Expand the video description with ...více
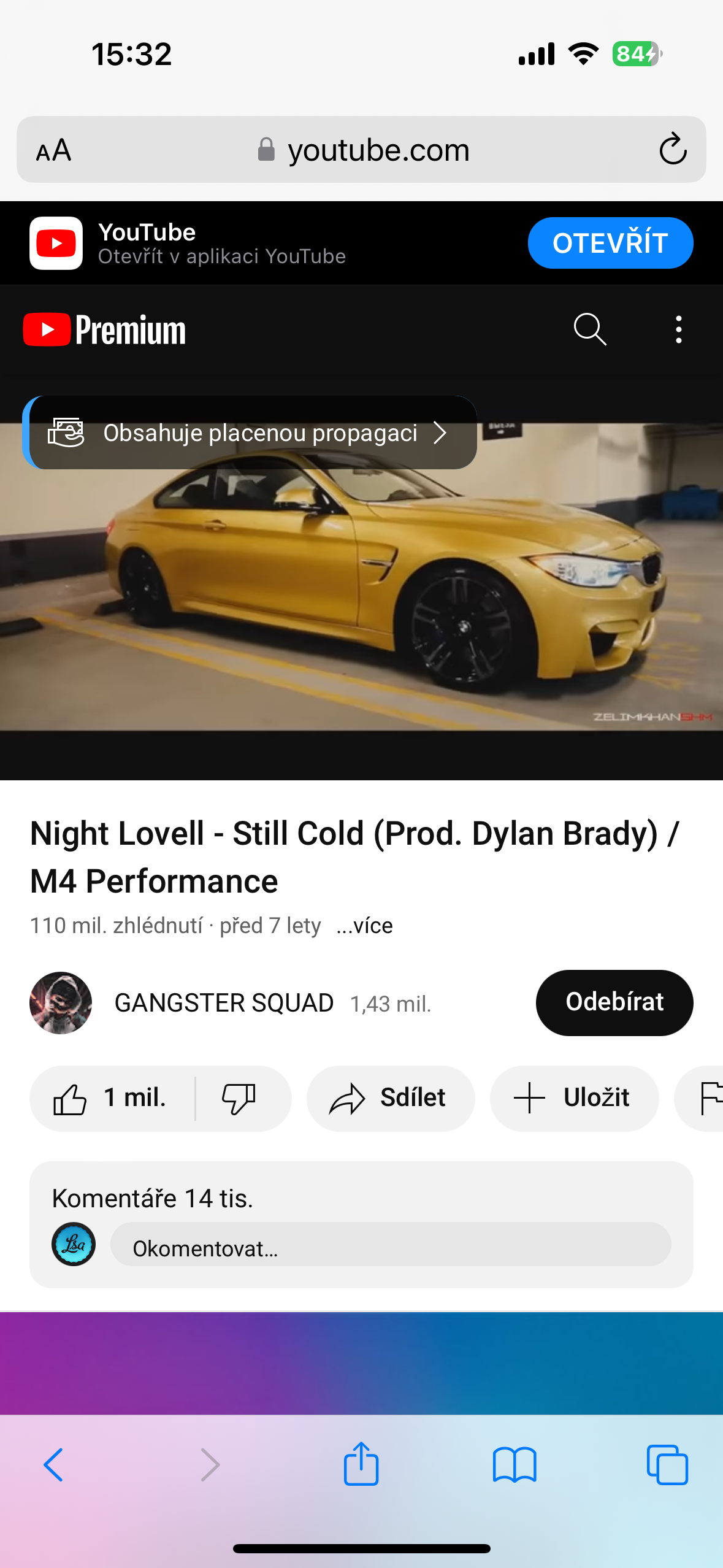 click(x=364, y=925)
